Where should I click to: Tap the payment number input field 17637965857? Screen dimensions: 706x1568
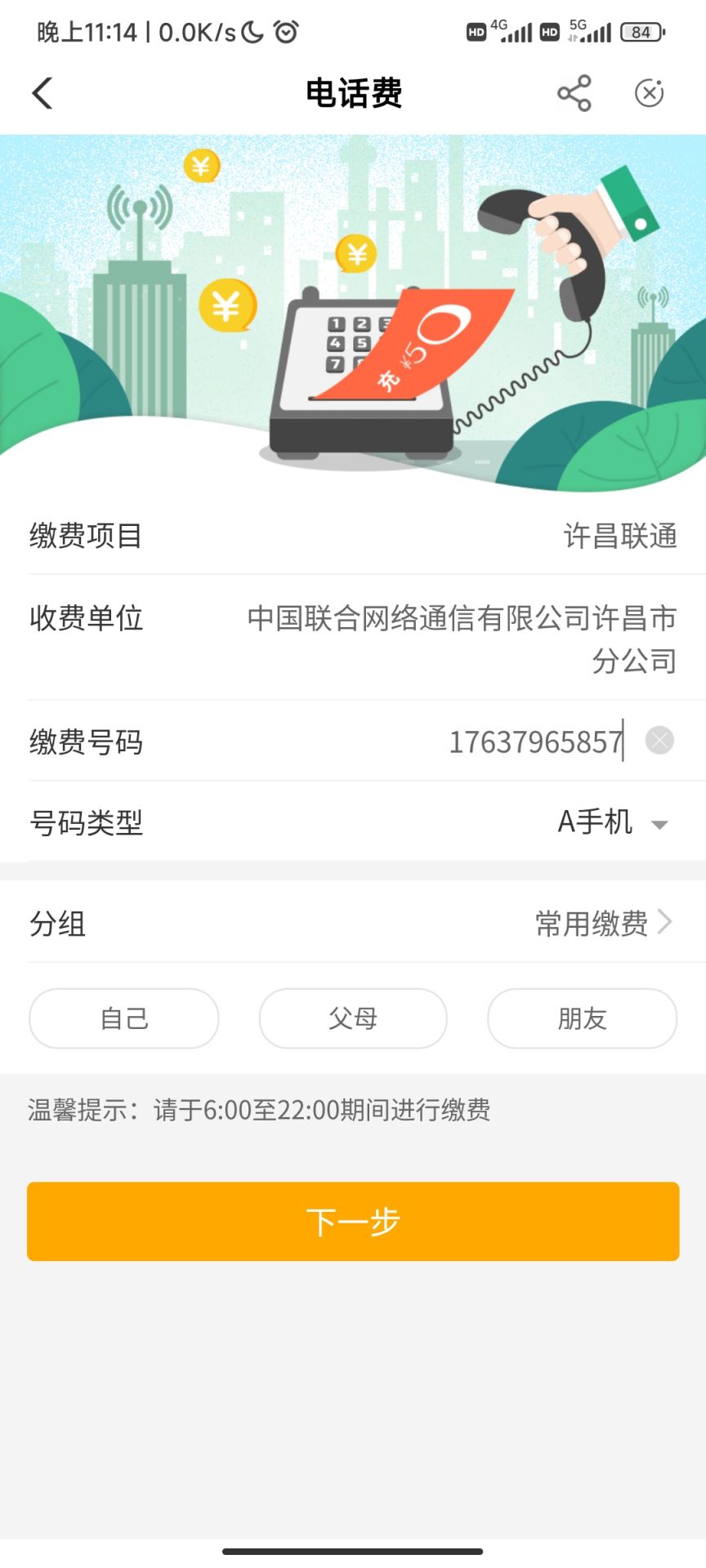click(535, 741)
